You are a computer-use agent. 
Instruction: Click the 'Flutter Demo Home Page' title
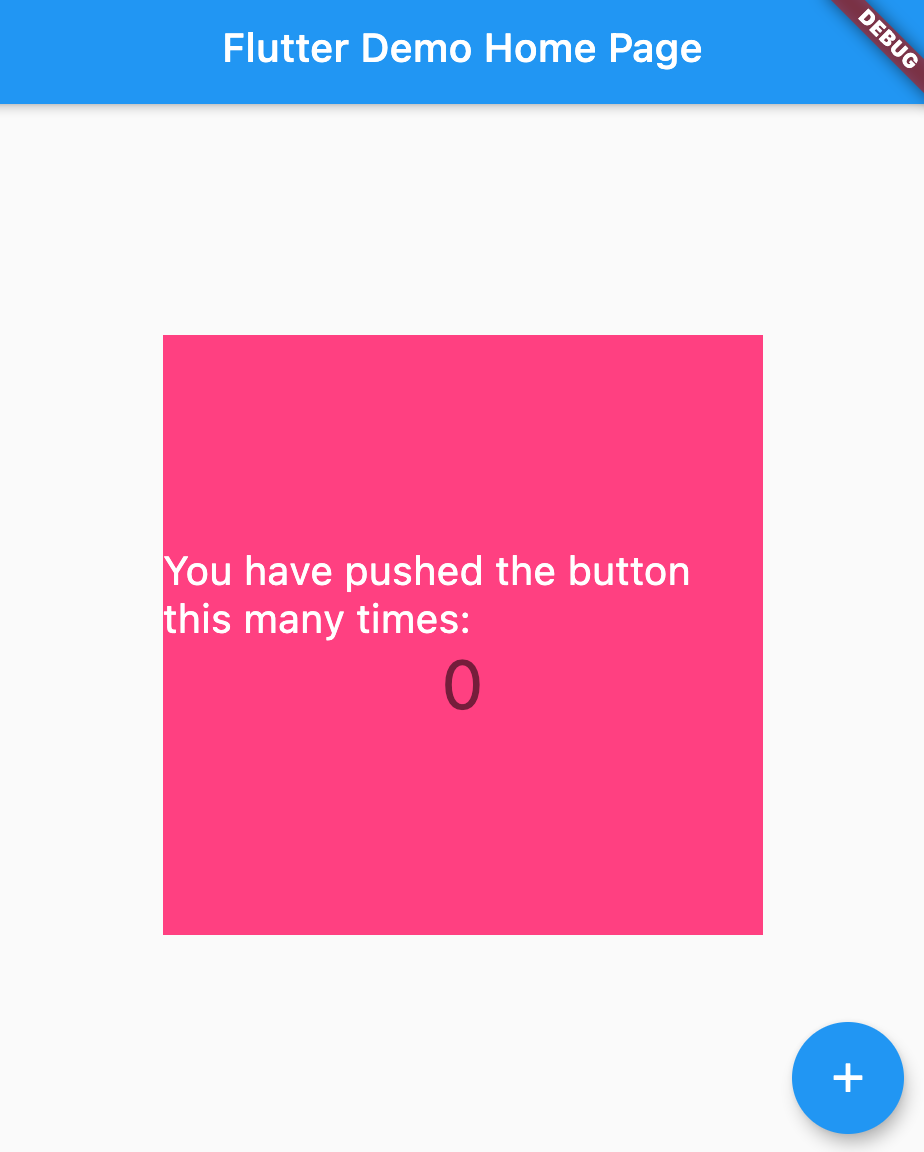pyautogui.click(x=463, y=48)
